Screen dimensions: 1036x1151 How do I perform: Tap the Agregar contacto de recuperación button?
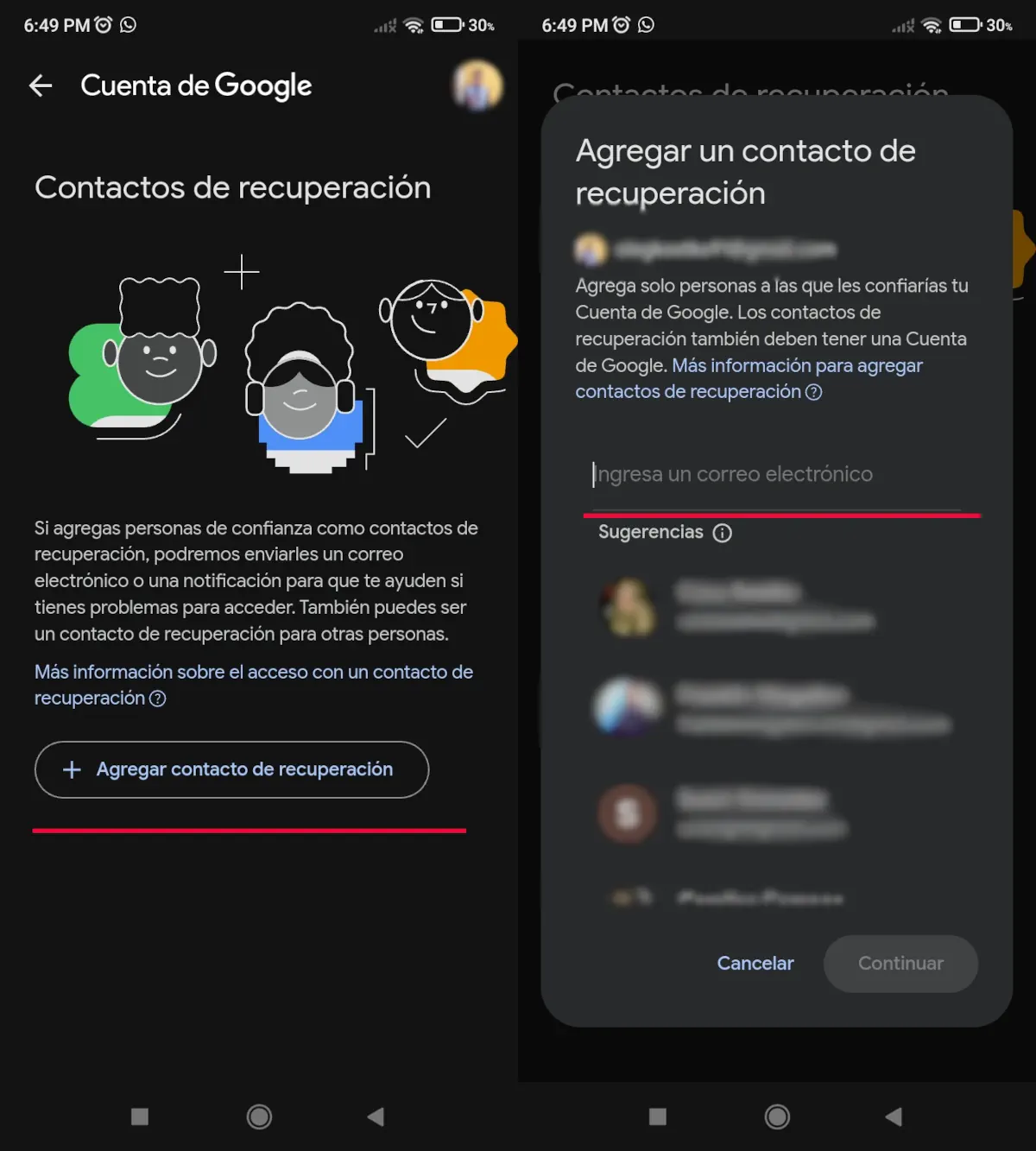click(x=231, y=769)
